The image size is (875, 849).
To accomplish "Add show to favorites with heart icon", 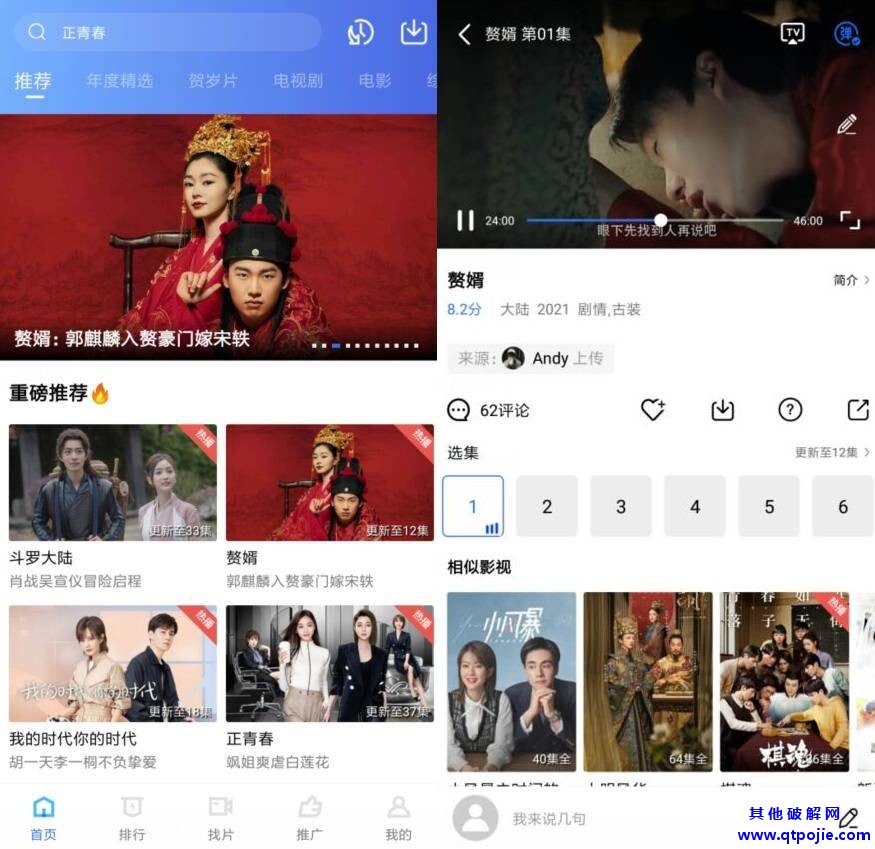I will tap(653, 410).
